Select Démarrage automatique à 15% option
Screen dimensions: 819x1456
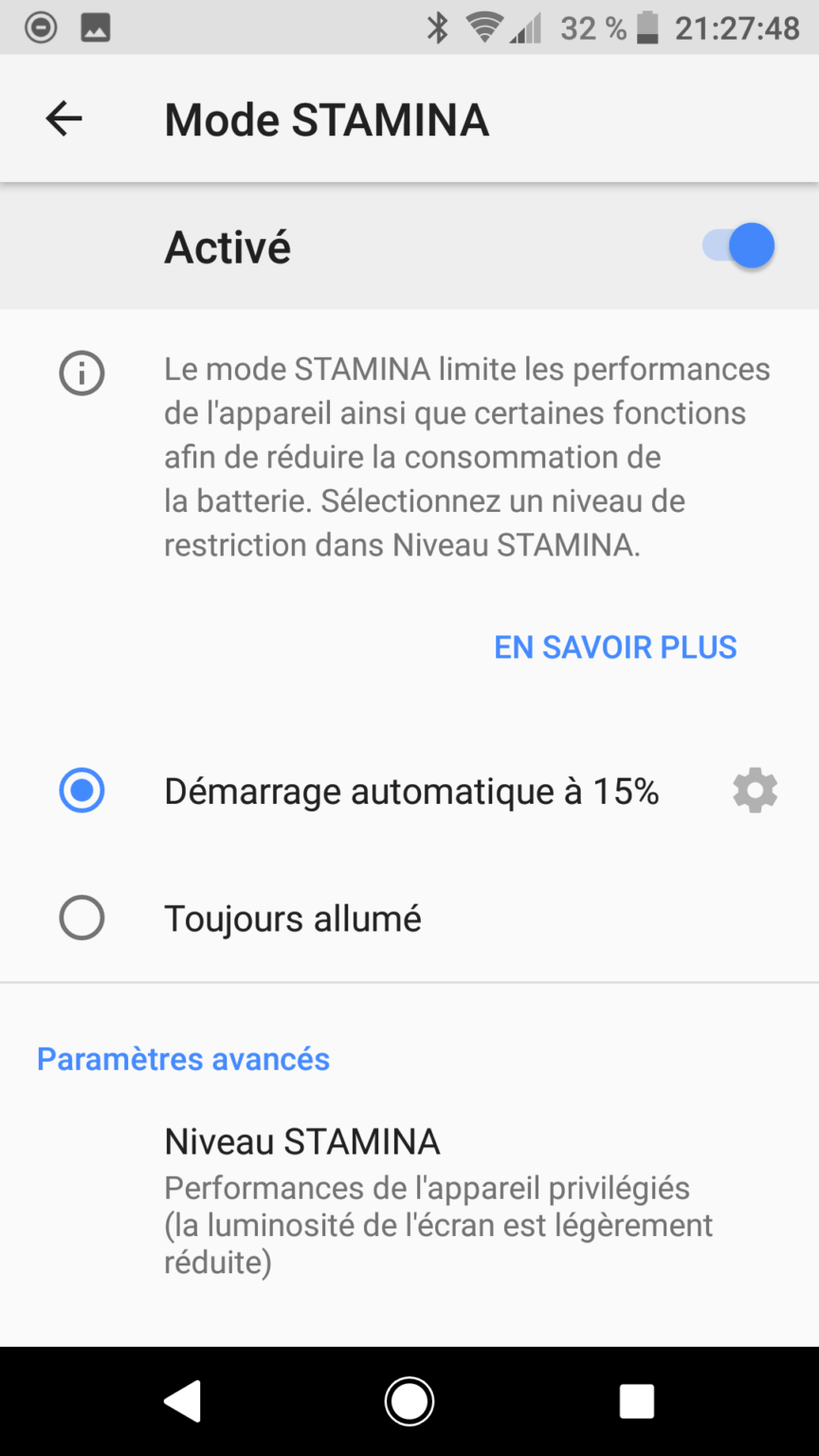coord(82,791)
